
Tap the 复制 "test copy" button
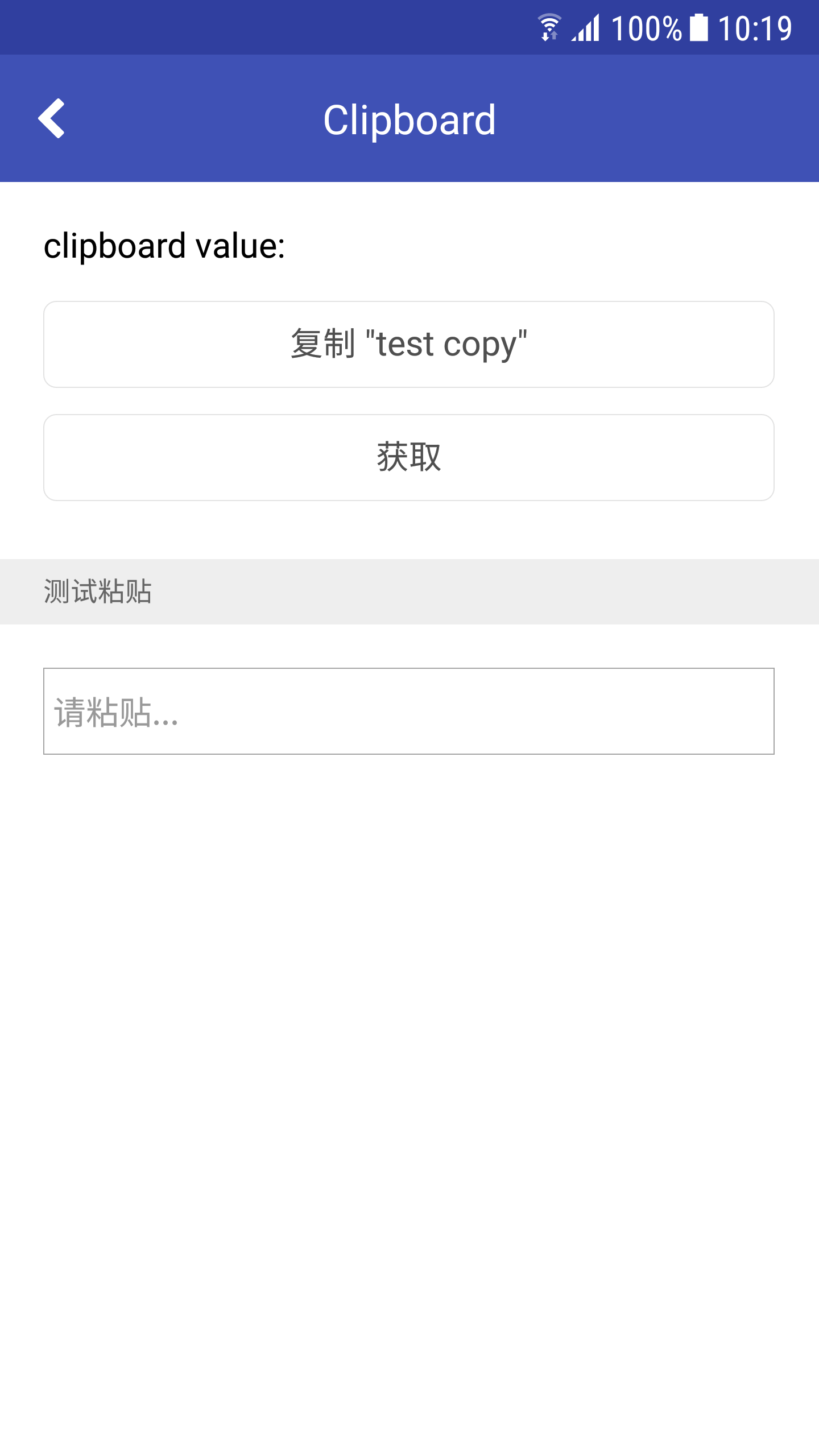tap(409, 344)
